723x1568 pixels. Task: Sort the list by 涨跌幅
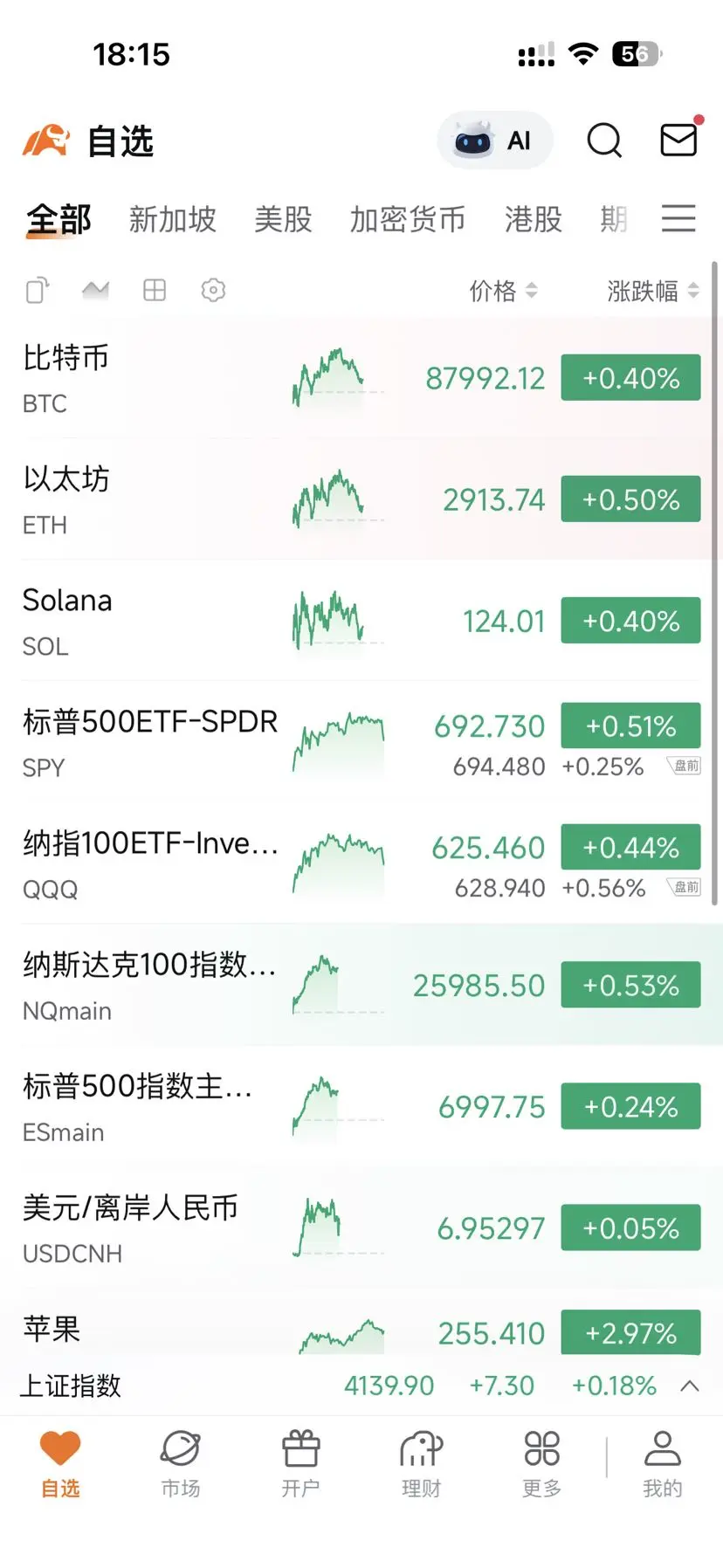652,291
